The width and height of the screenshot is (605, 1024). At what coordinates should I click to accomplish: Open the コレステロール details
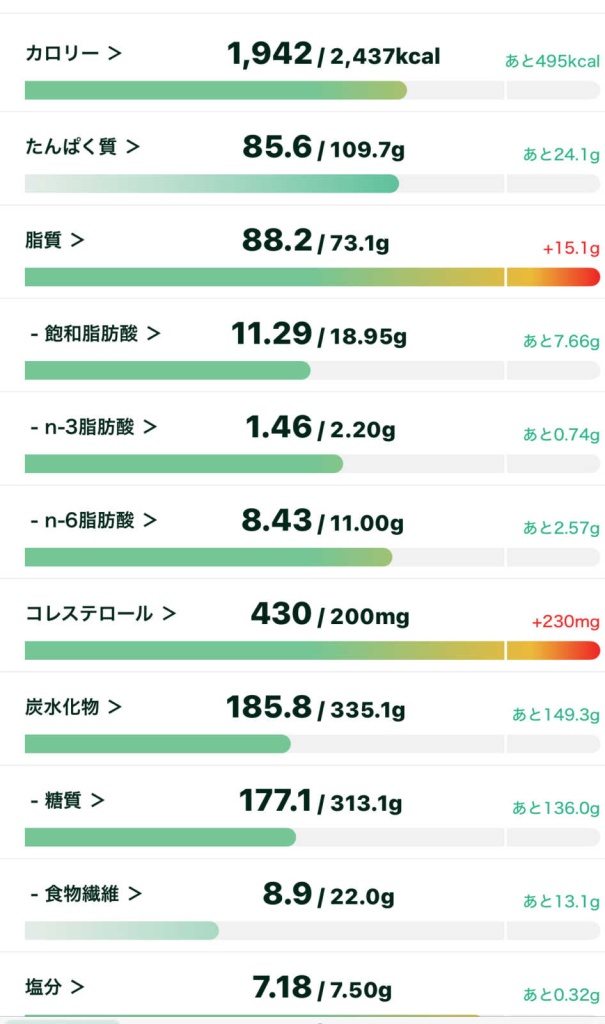coord(302,626)
